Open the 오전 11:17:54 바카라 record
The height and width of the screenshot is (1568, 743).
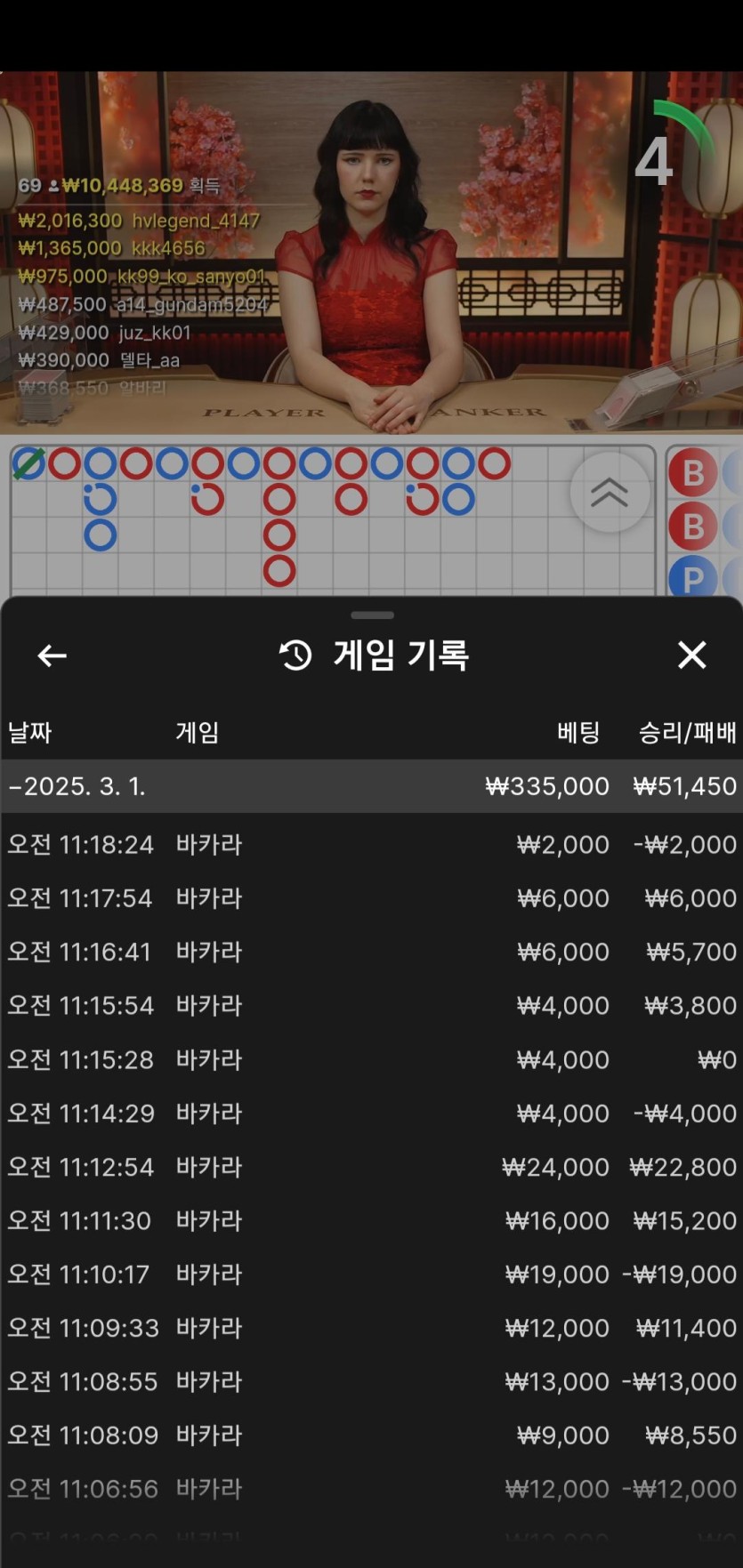click(371, 898)
